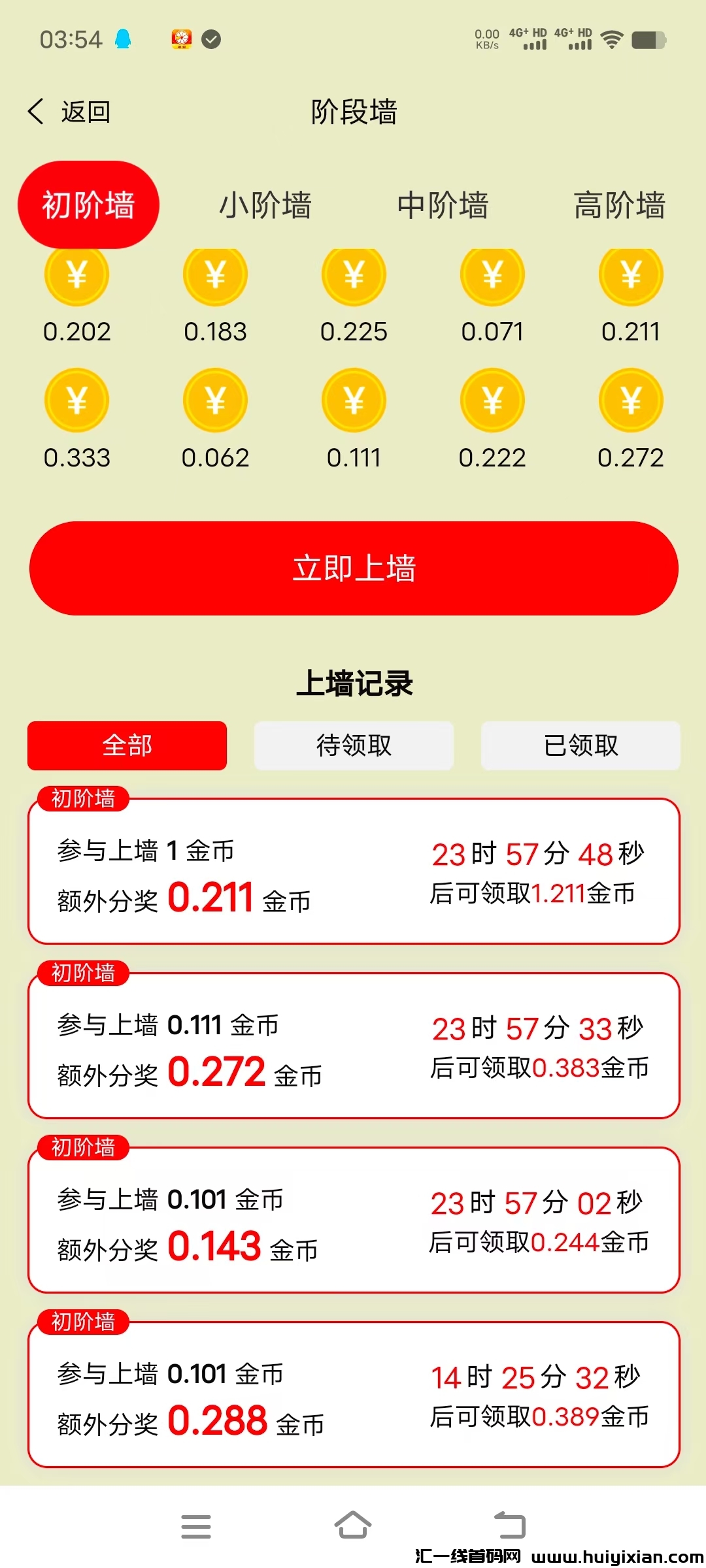706x1568 pixels.
Task: Tap the 0.272 coin icon
Action: (631, 400)
